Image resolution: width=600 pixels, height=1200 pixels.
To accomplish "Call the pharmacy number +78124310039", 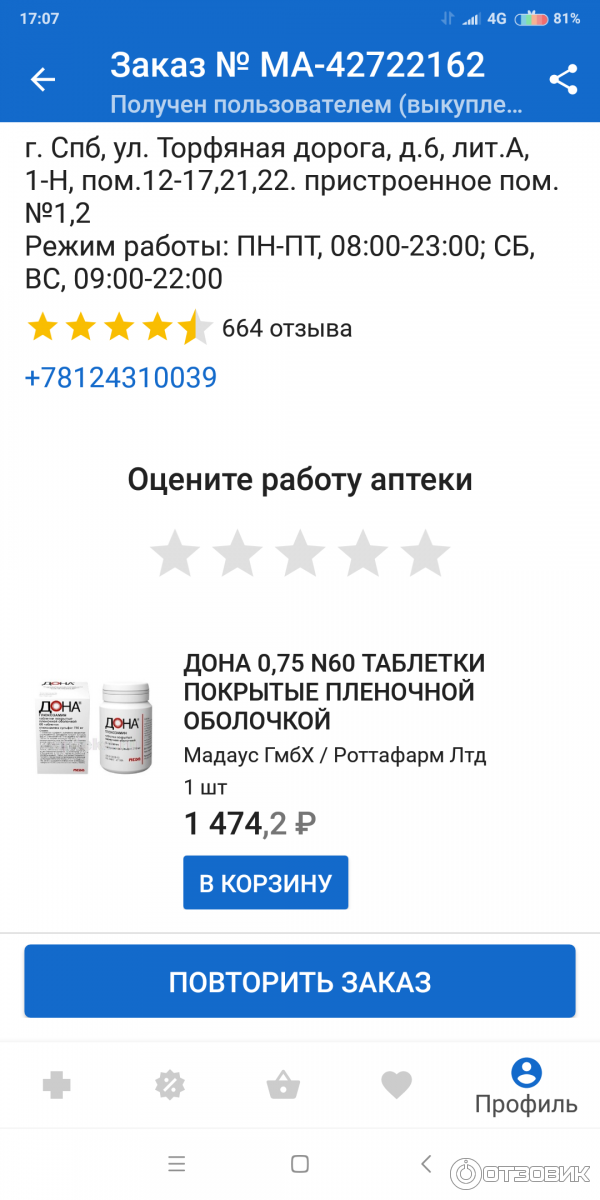I will pyautogui.click(x=120, y=378).
